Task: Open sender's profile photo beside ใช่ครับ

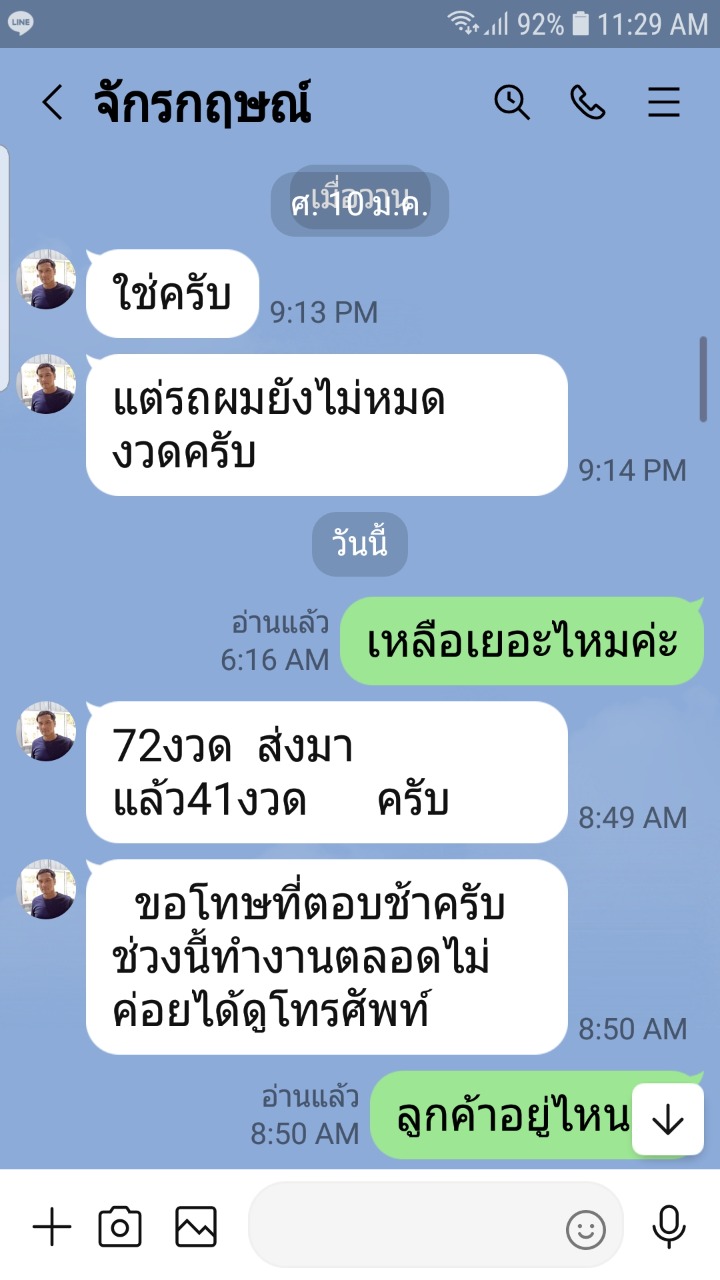Action: [46, 280]
